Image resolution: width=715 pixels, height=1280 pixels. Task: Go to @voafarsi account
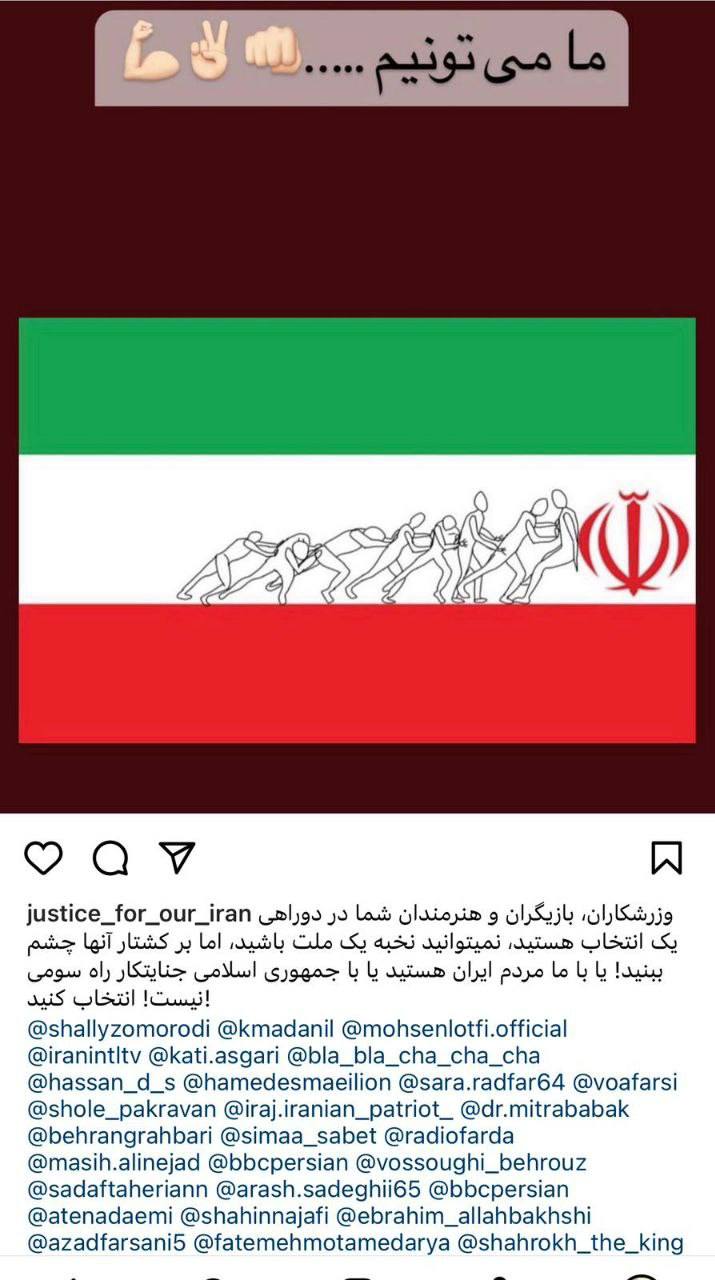[625, 1083]
